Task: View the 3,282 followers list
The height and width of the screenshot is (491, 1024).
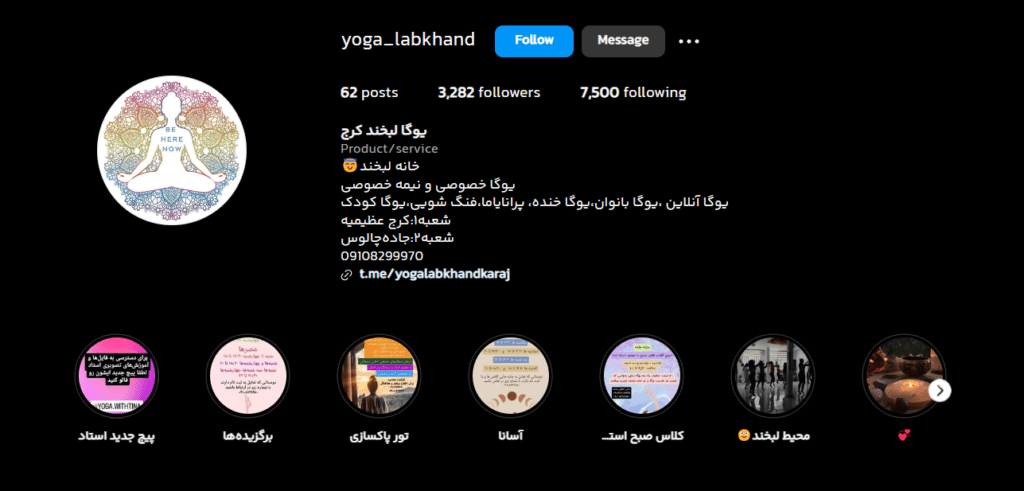Action: click(488, 92)
